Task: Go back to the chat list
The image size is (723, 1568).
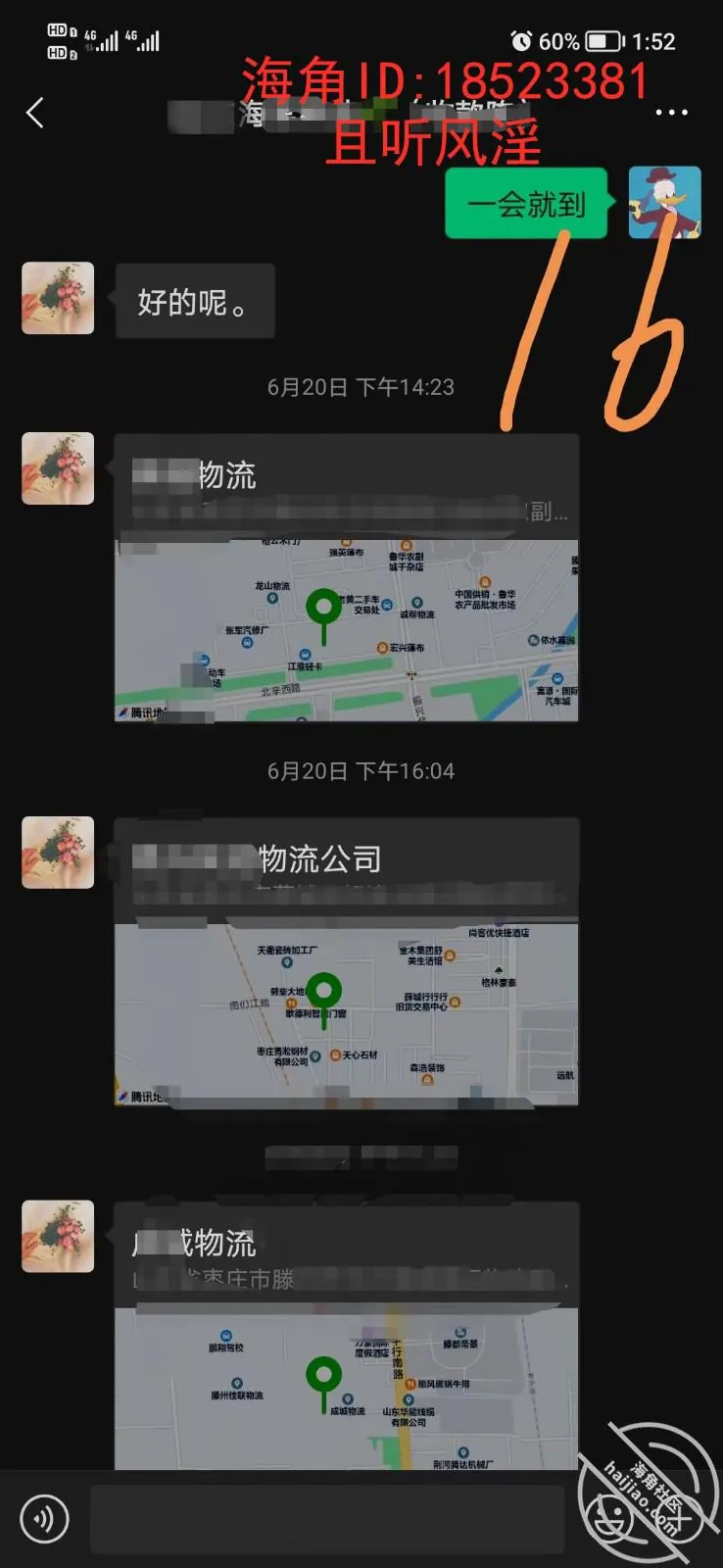Action: pyautogui.click(x=35, y=113)
